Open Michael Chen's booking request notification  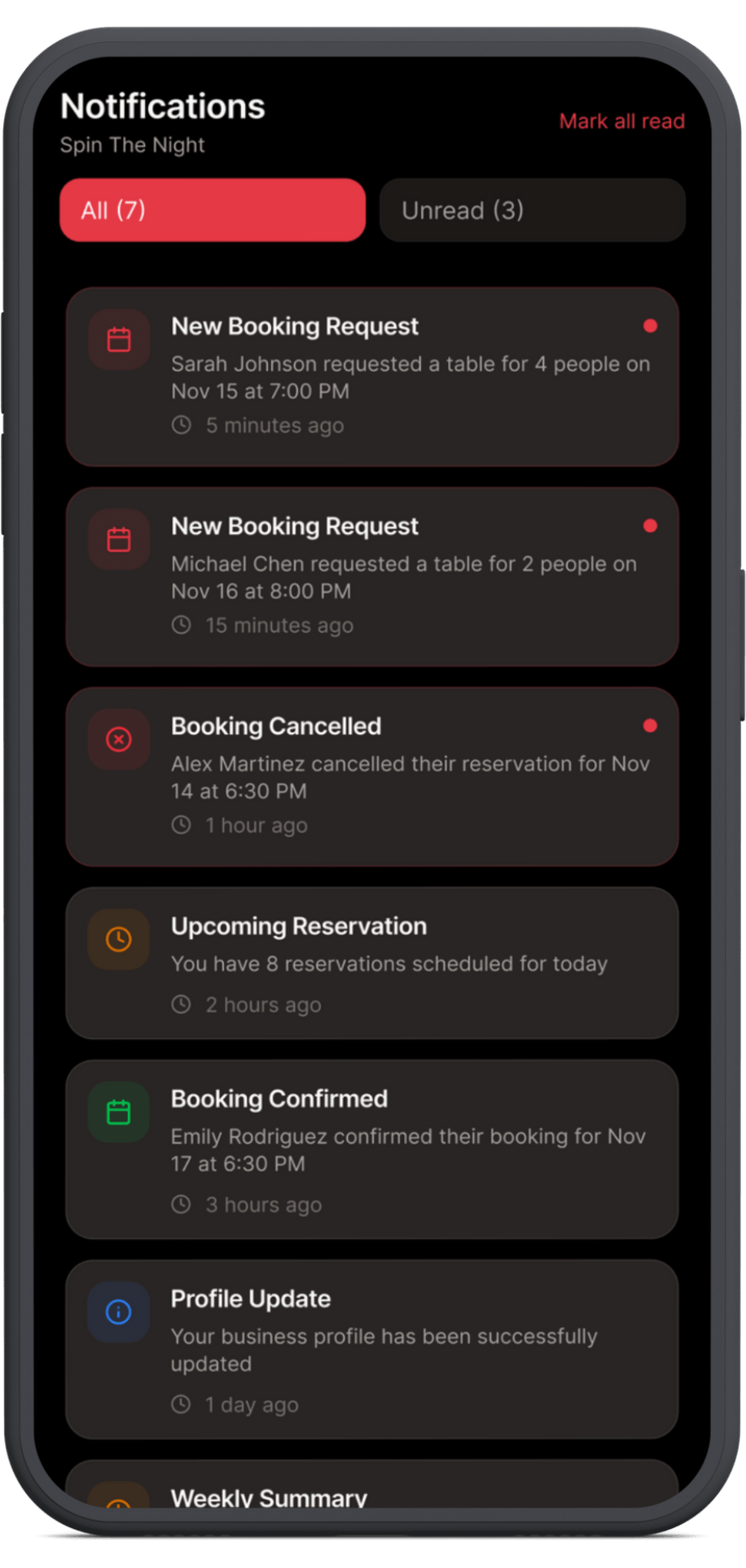[x=372, y=577]
